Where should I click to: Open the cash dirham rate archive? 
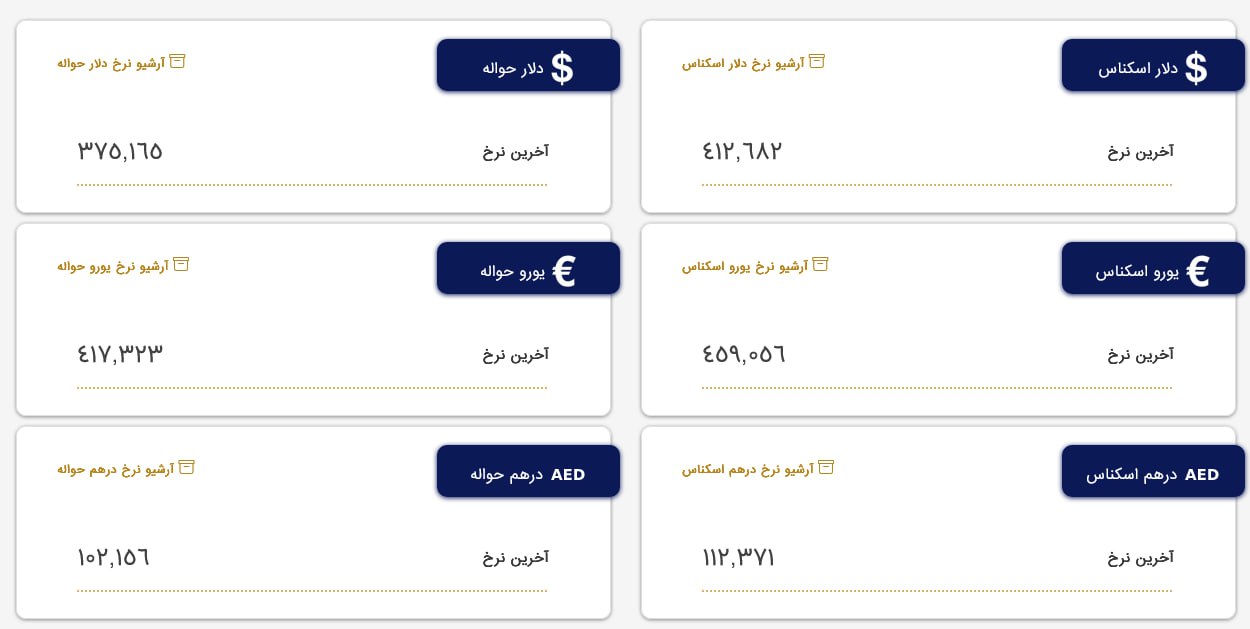click(x=757, y=469)
